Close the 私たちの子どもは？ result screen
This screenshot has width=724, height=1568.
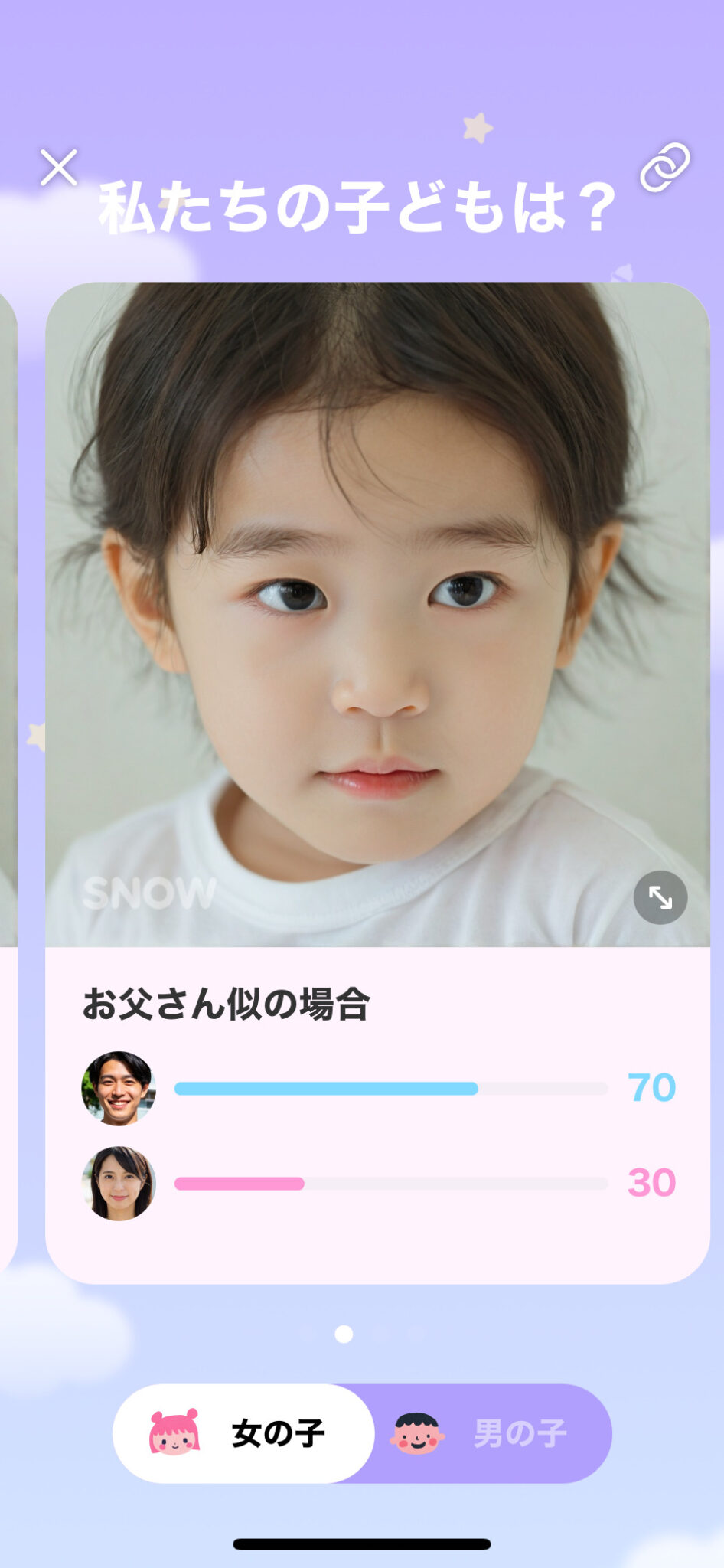(x=59, y=168)
